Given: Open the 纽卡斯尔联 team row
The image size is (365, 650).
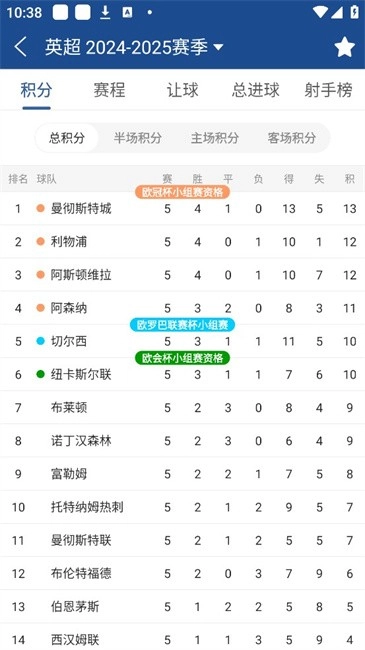Looking at the screenshot, I should (x=182, y=374).
